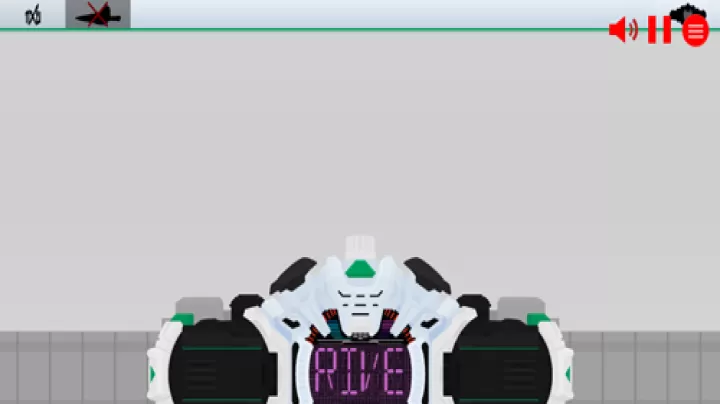Select the crossed-out jet tab
Viewport: 720px width, 404px height.
(x=98, y=14)
